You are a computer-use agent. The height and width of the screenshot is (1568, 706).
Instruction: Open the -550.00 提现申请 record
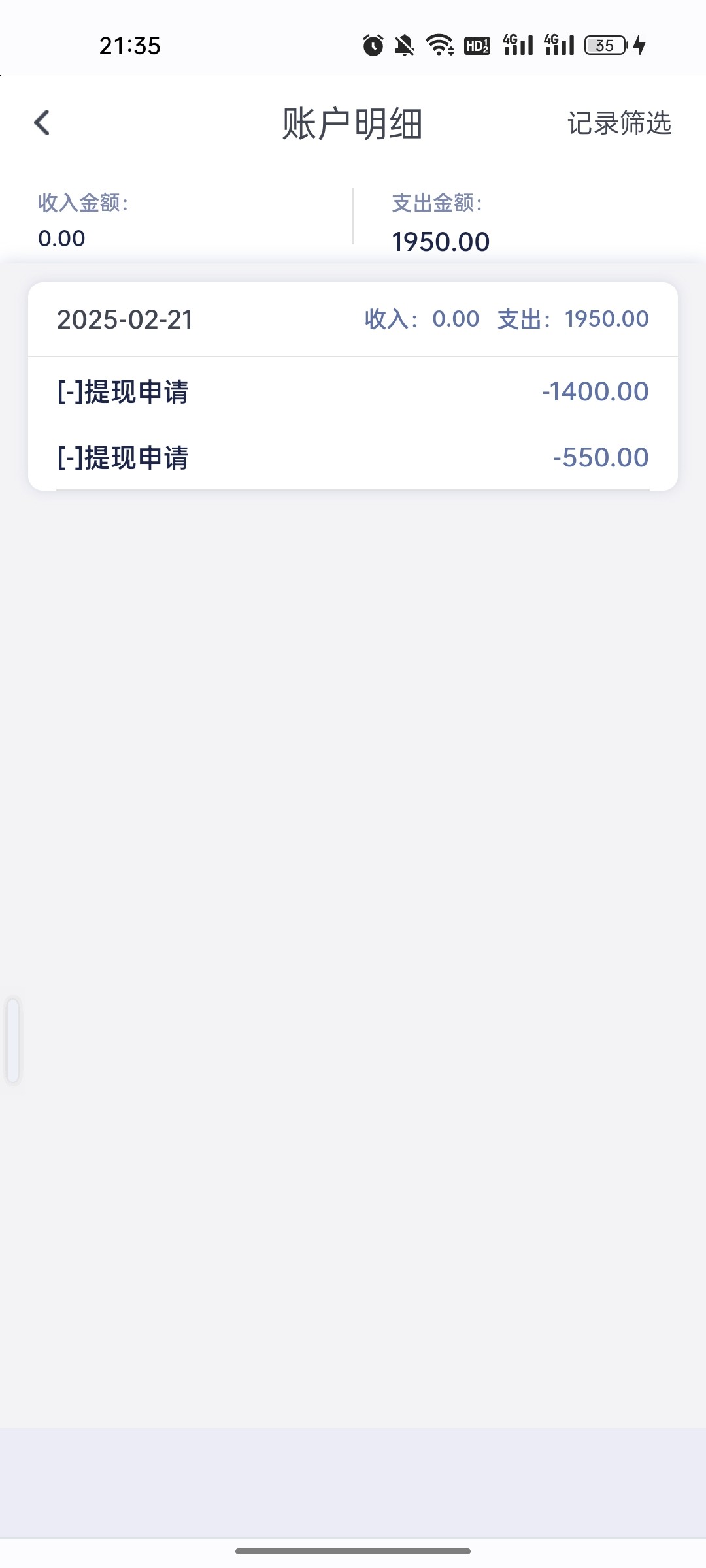click(x=353, y=457)
